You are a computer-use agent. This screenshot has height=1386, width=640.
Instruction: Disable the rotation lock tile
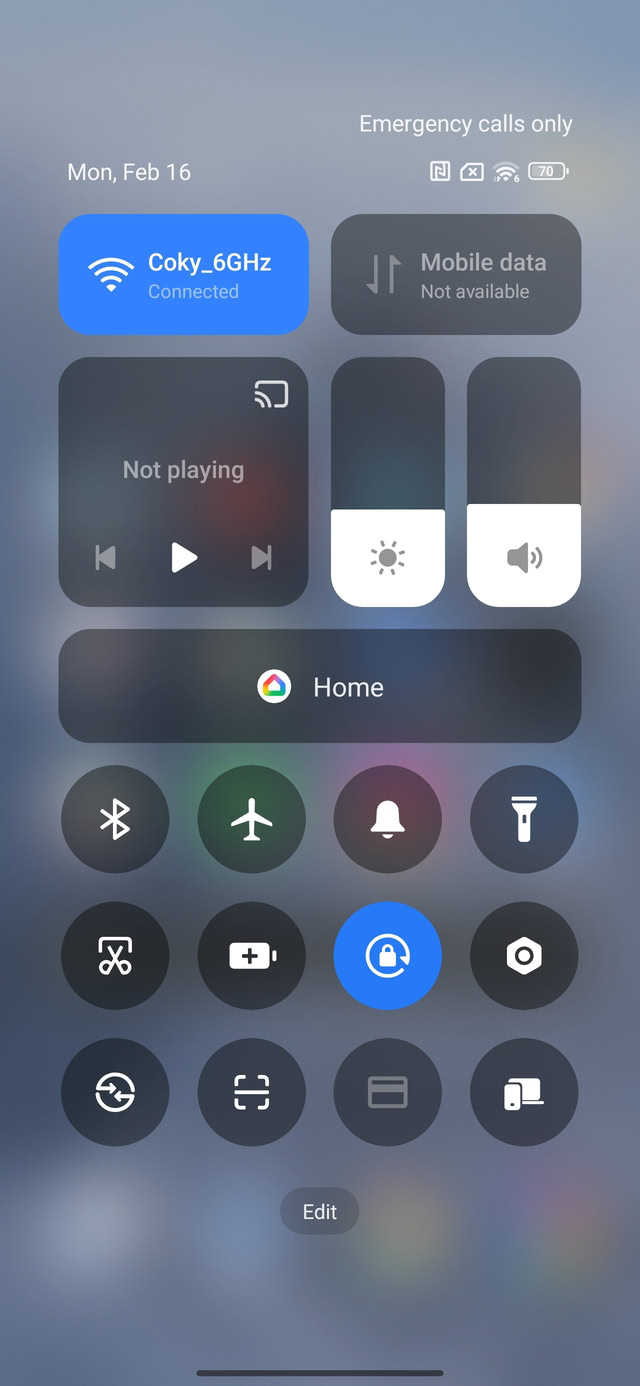[388, 956]
